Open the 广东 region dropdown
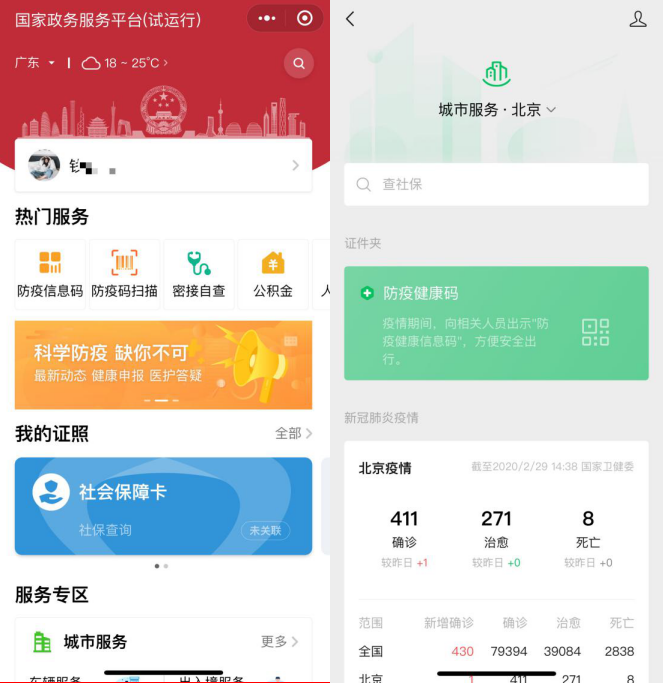The height and width of the screenshot is (683, 663). point(36,62)
